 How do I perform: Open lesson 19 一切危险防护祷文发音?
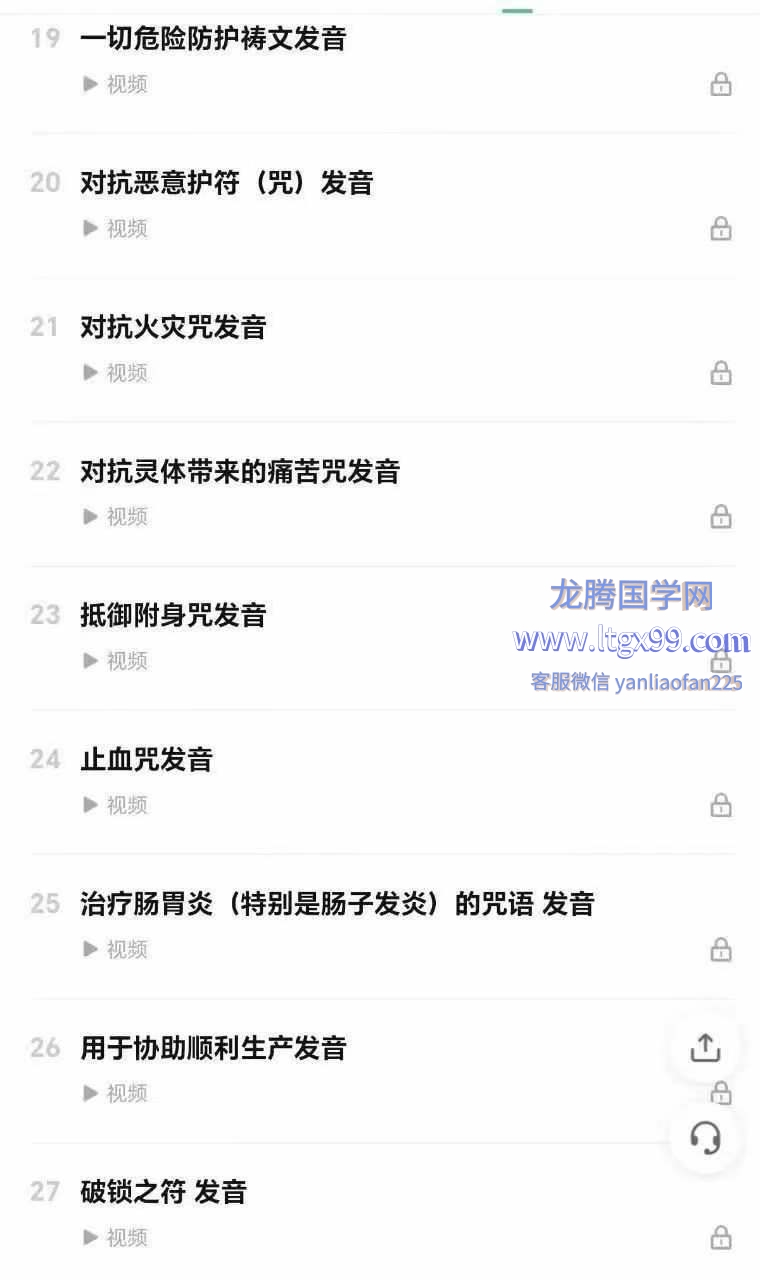tap(213, 40)
